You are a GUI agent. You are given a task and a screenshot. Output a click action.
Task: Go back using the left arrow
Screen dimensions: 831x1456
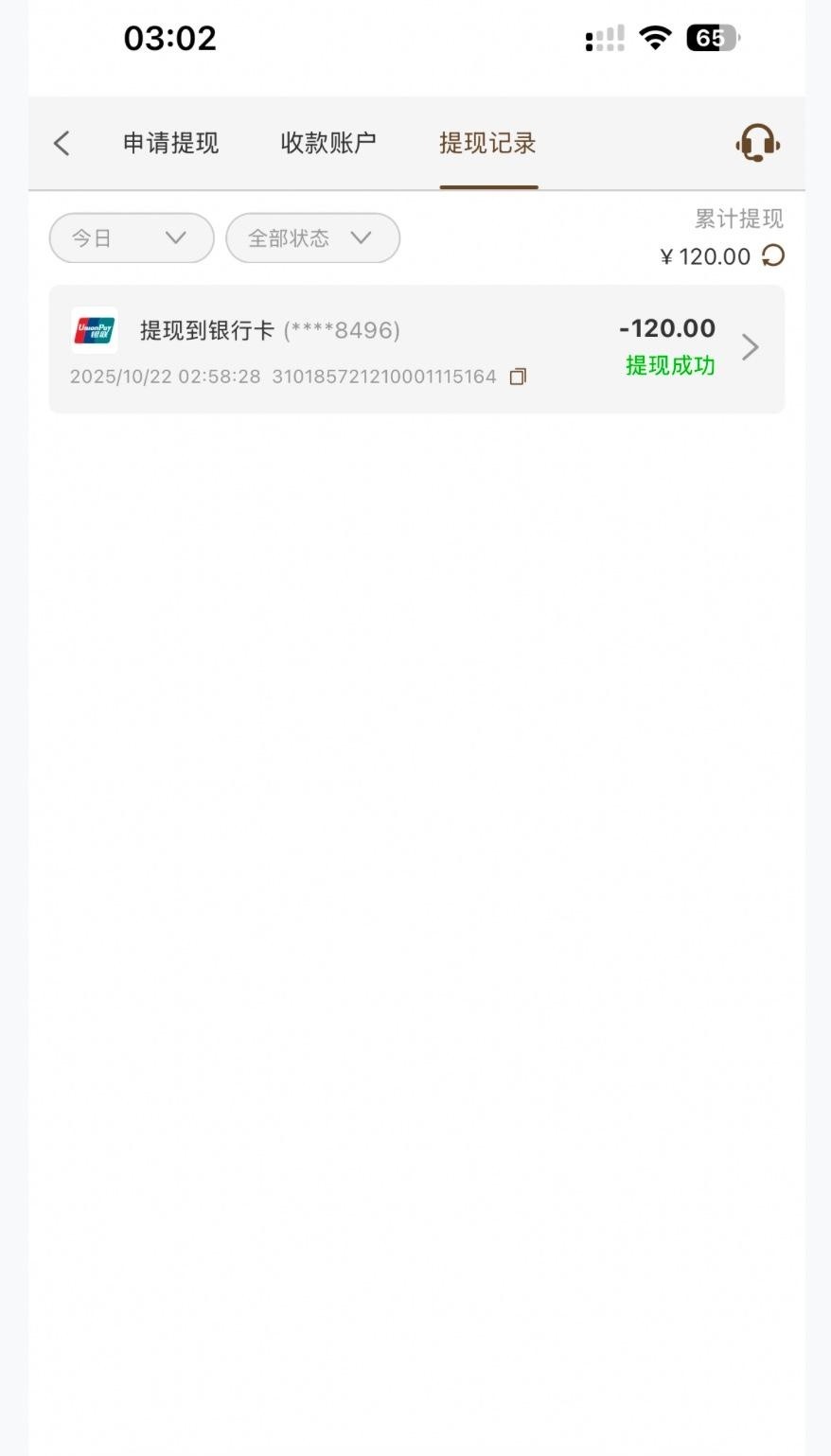[x=62, y=143]
